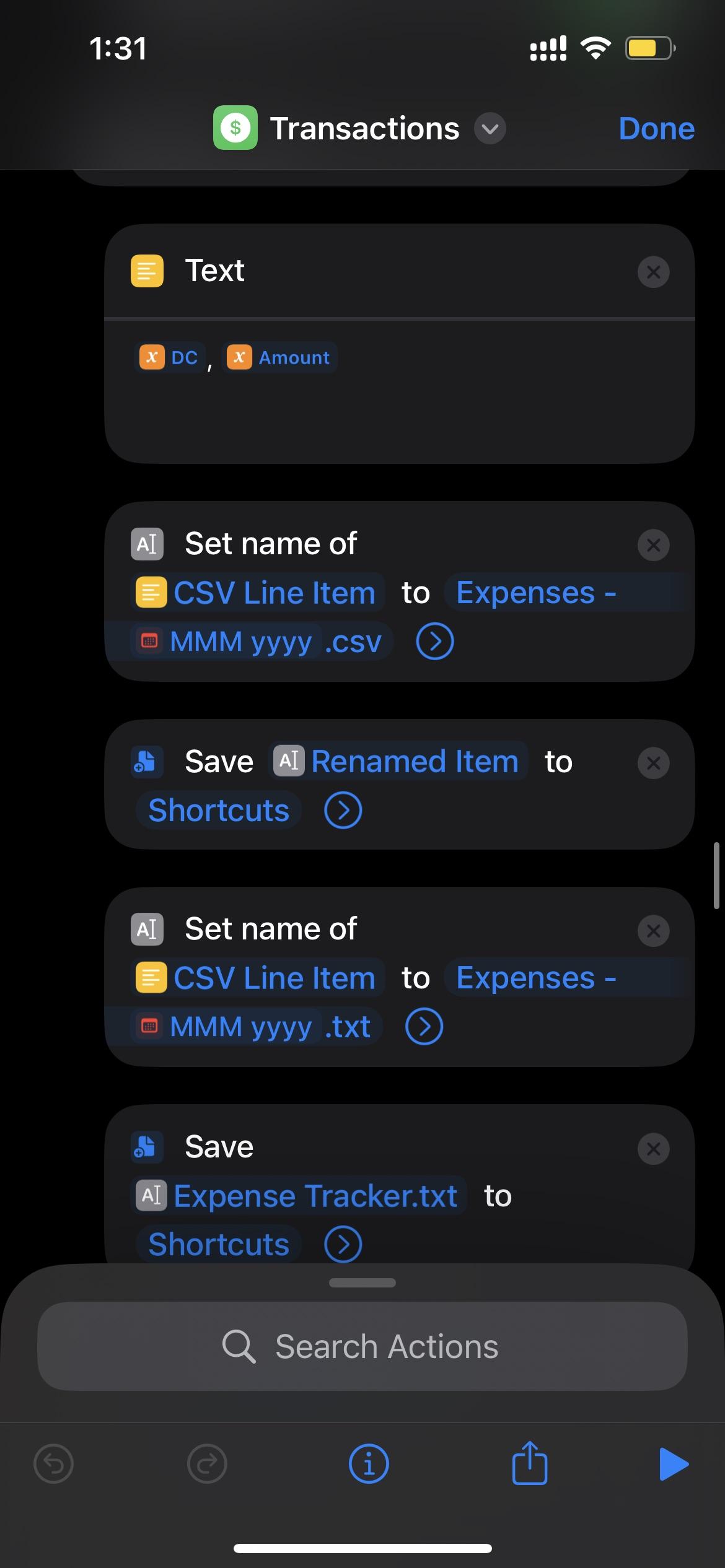Tap Done to finish editing the shortcut
Viewport: 725px width, 1568px height.
[656, 129]
